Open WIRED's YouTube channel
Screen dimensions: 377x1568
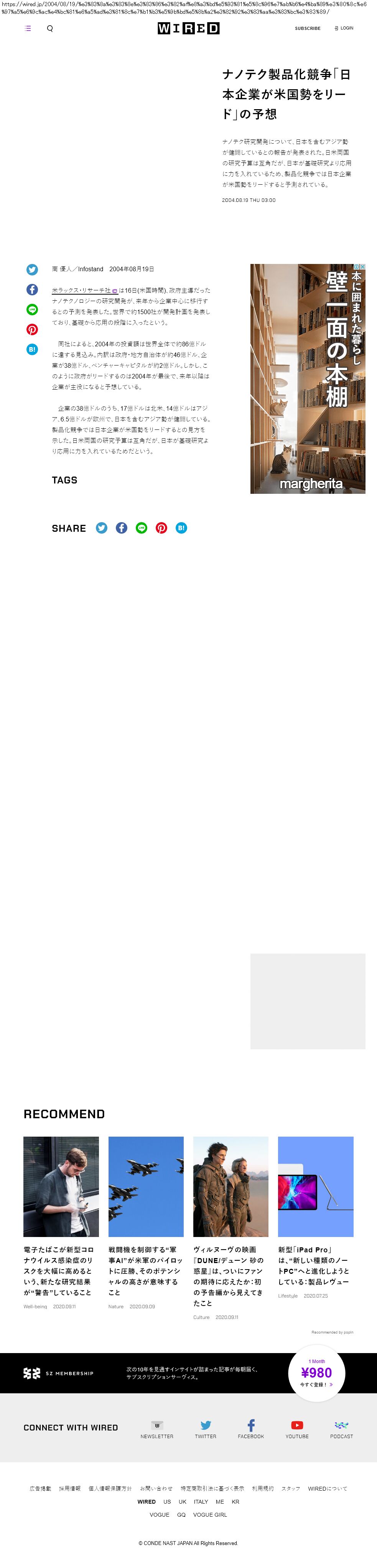(x=296, y=1430)
